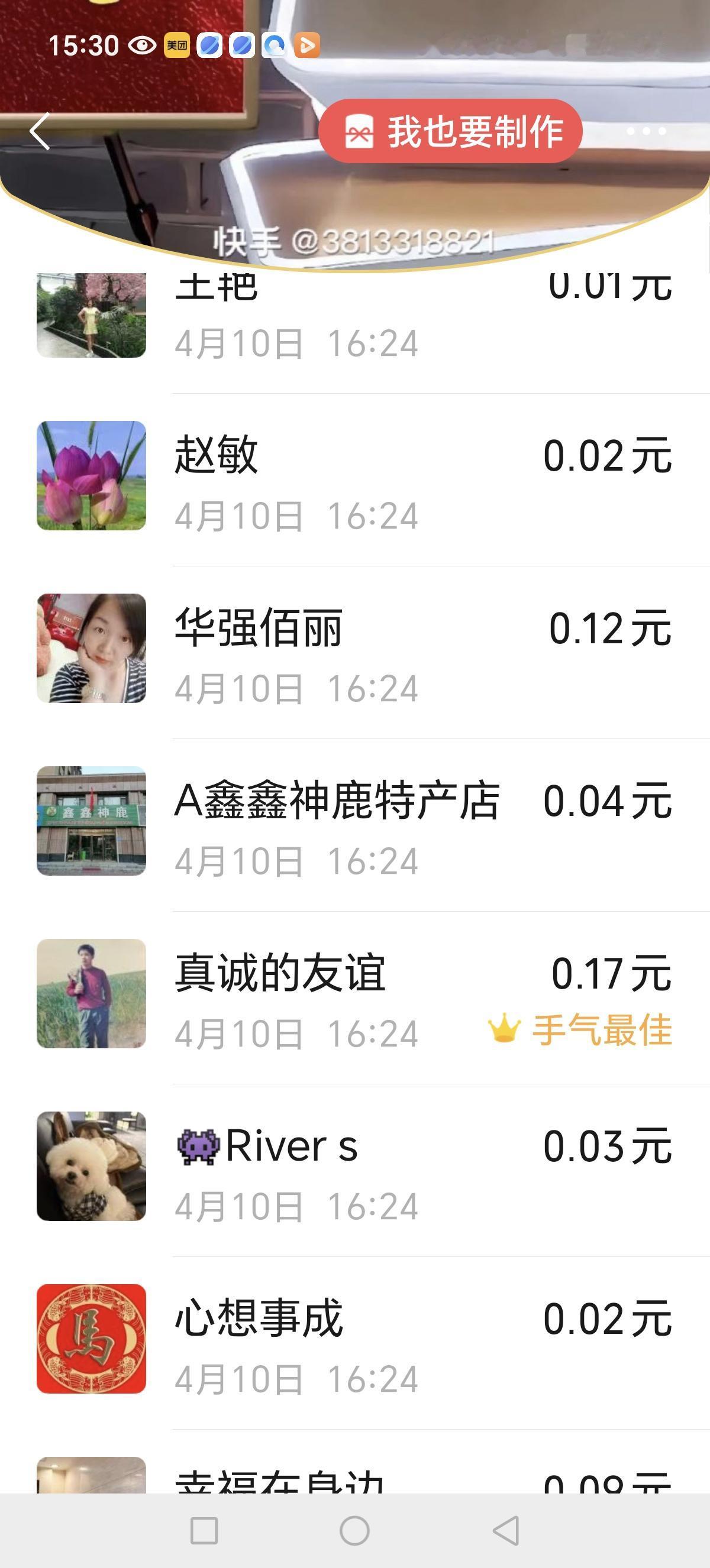Viewport: 710px width, 1568px height.
Task: Open the eye protection mode icon in status bar
Action: coord(141,45)
